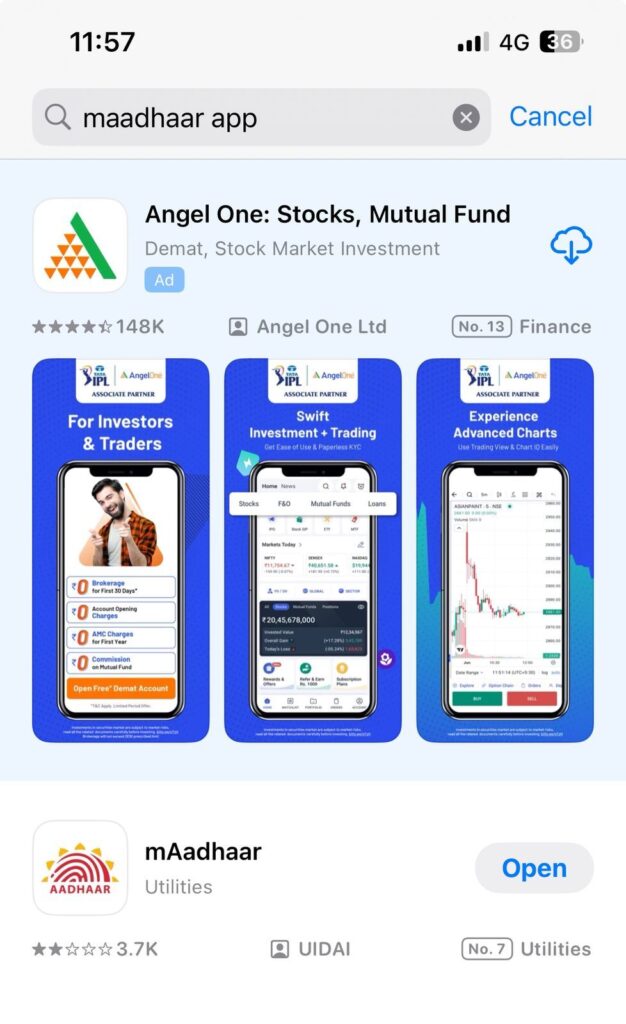View the For Investors & Traders screenshot
Screen dimensions: 626x1024
click(121, 550)
